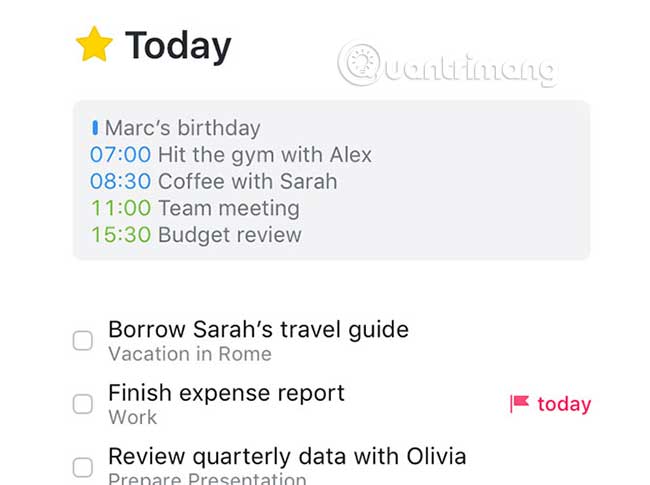
Task: Mark Finish expense report as complete
Action: coord(83,404)
